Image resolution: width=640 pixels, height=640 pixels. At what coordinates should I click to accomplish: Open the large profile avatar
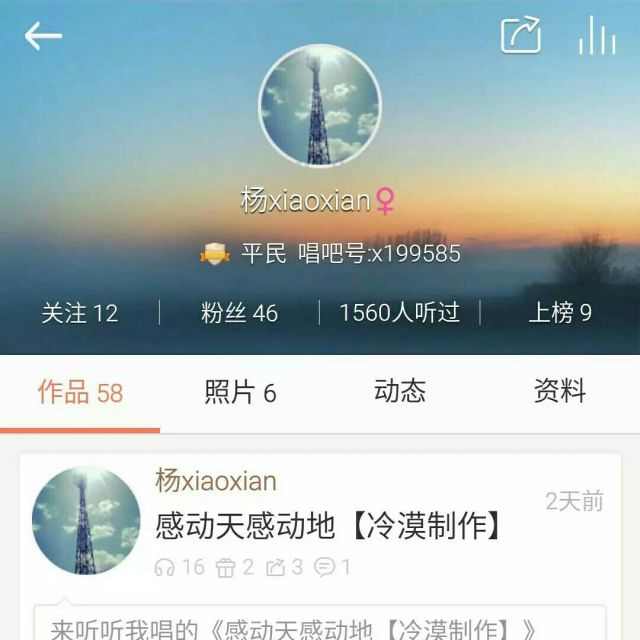320,105
